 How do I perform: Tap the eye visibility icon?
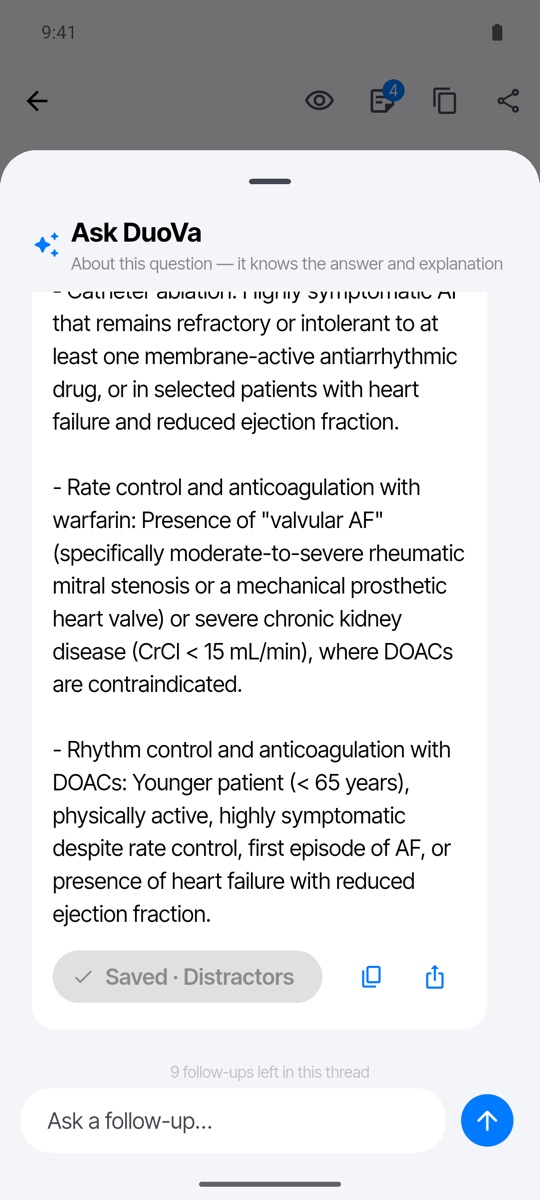(319, 101)
